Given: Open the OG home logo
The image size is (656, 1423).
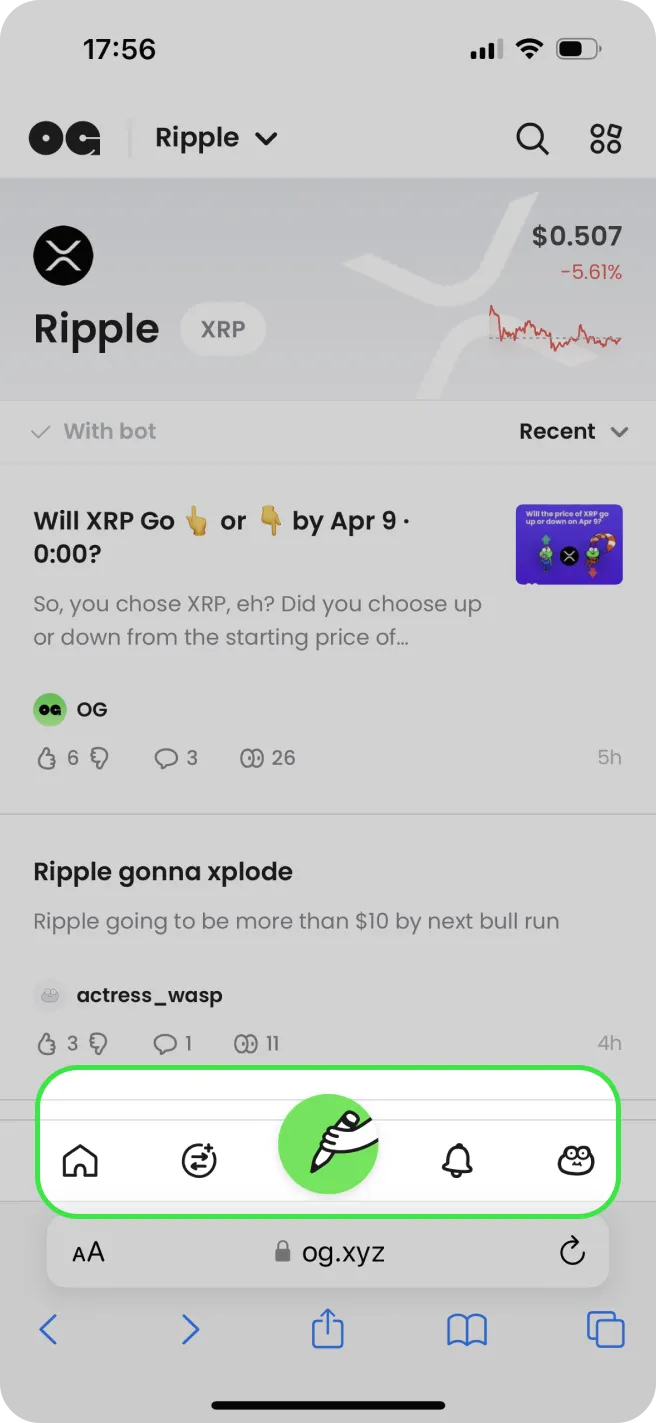Looking at the screenshot, I should [x=64, y=138].
